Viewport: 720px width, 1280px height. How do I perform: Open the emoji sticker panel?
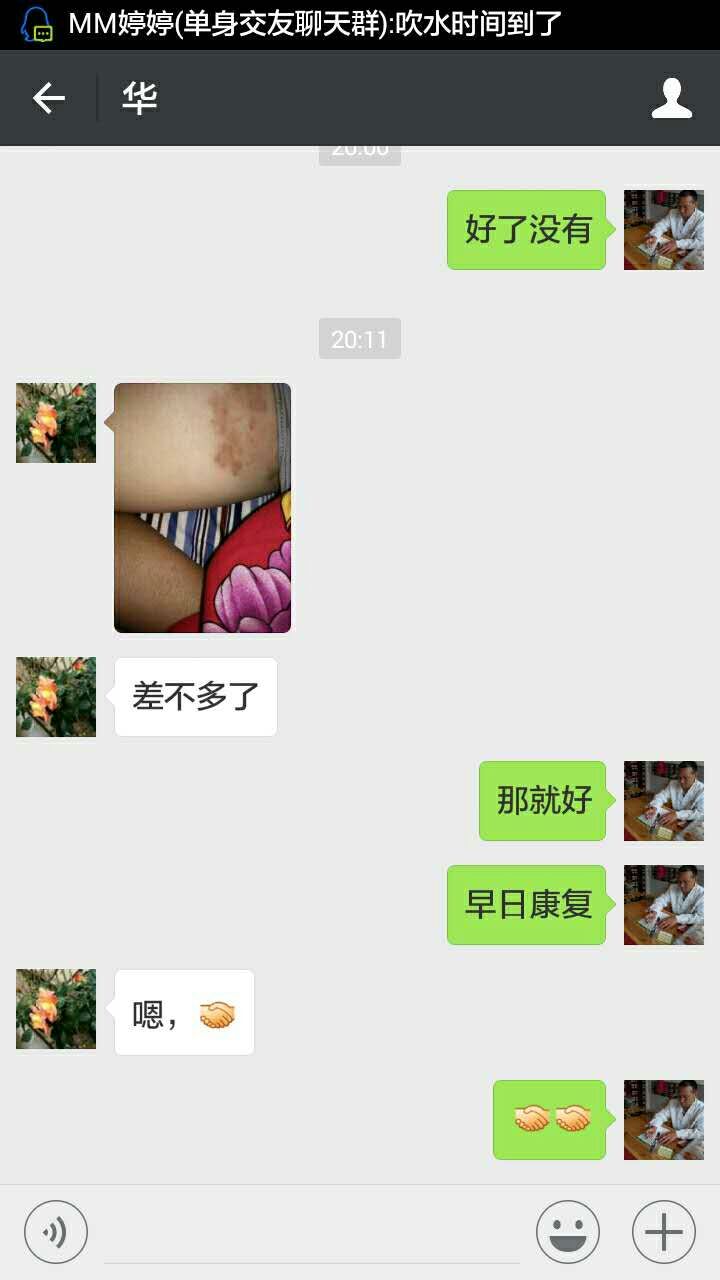point(567,1232)
